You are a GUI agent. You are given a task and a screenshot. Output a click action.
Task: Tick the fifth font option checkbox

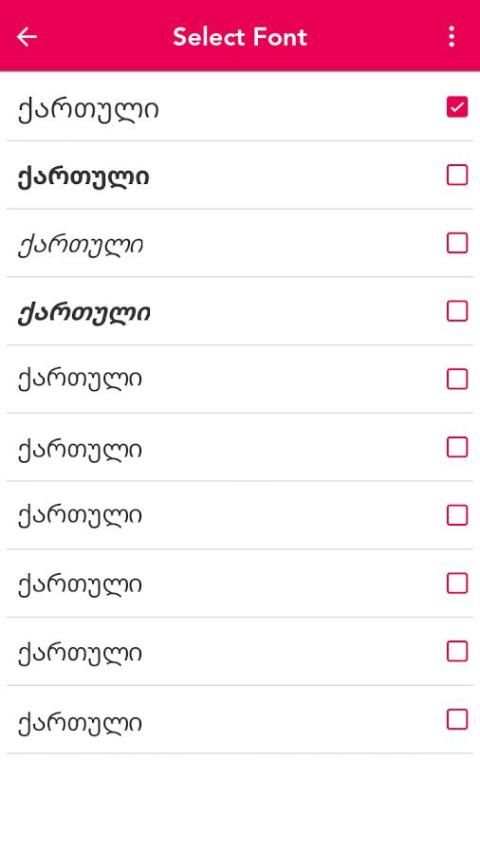tap(457, 379)
